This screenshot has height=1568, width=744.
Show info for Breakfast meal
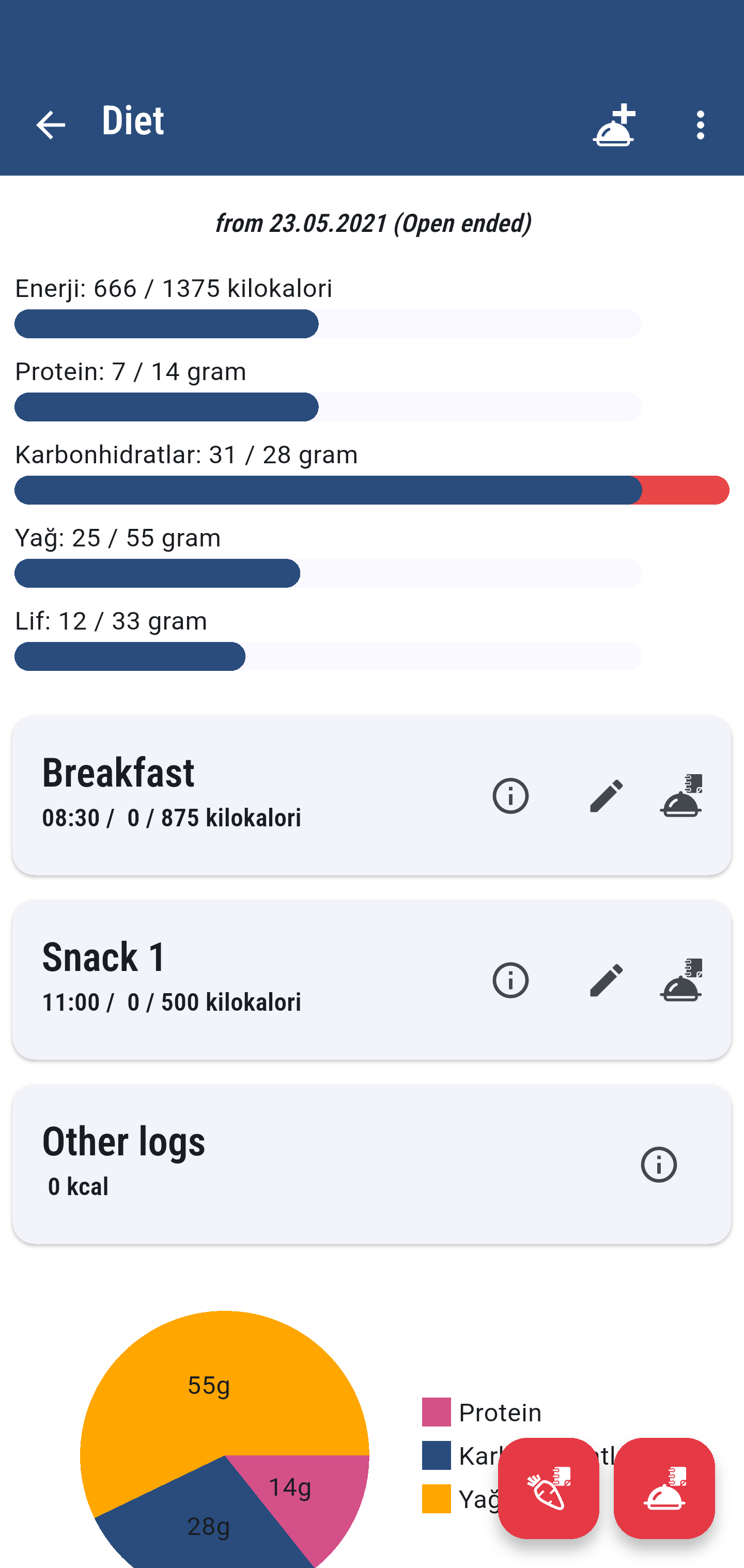pos(510,795)
